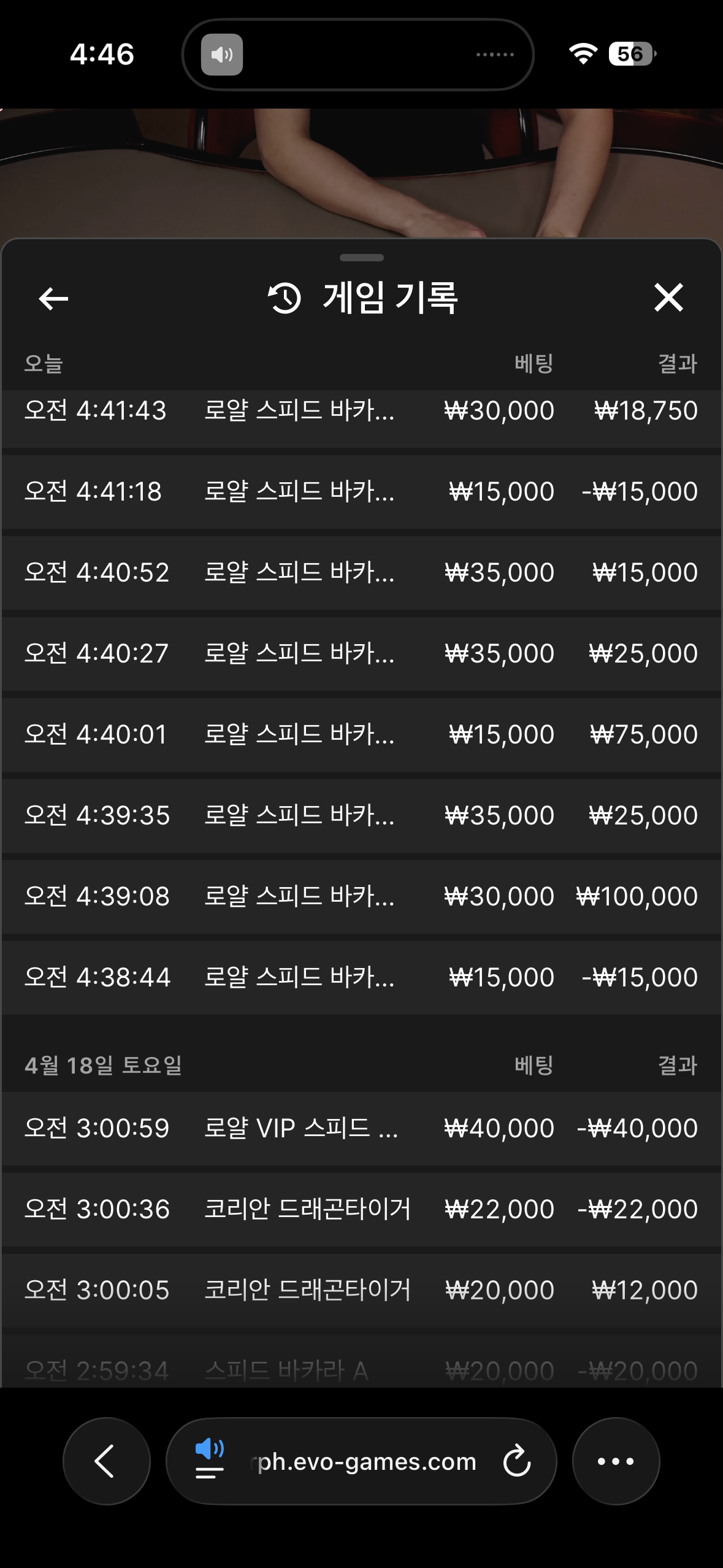Reload the ph.evo-games.com page
Image resolution: width=723 pixels, height=1568 pixels.
516,1461
